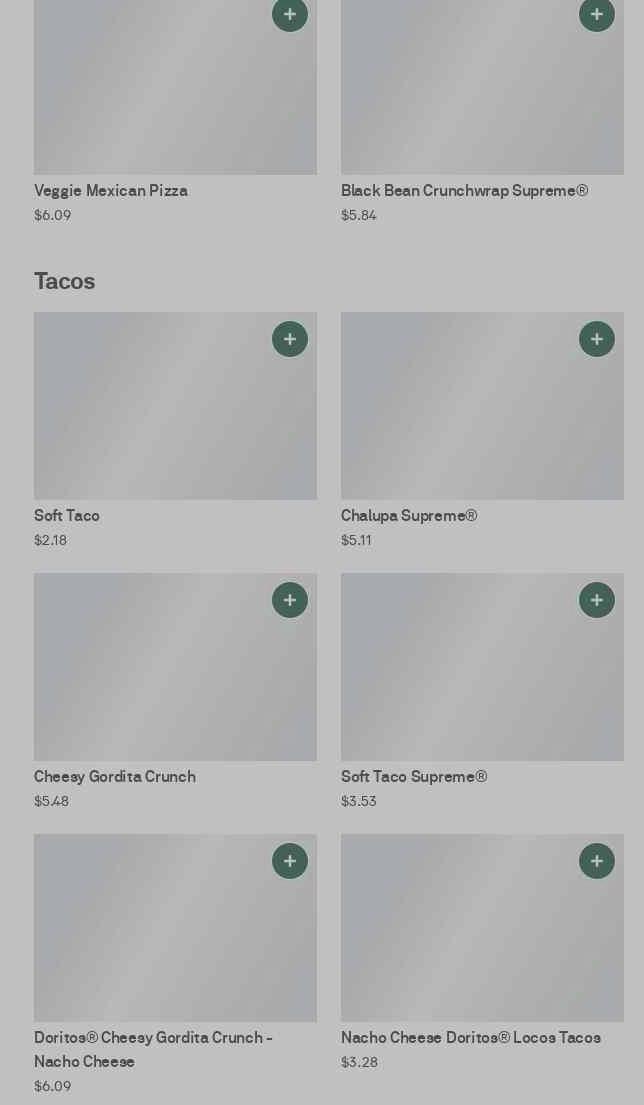
Task: Add Nacho Cheese Doritos Locos Tacos
Action: click(597, 861)
